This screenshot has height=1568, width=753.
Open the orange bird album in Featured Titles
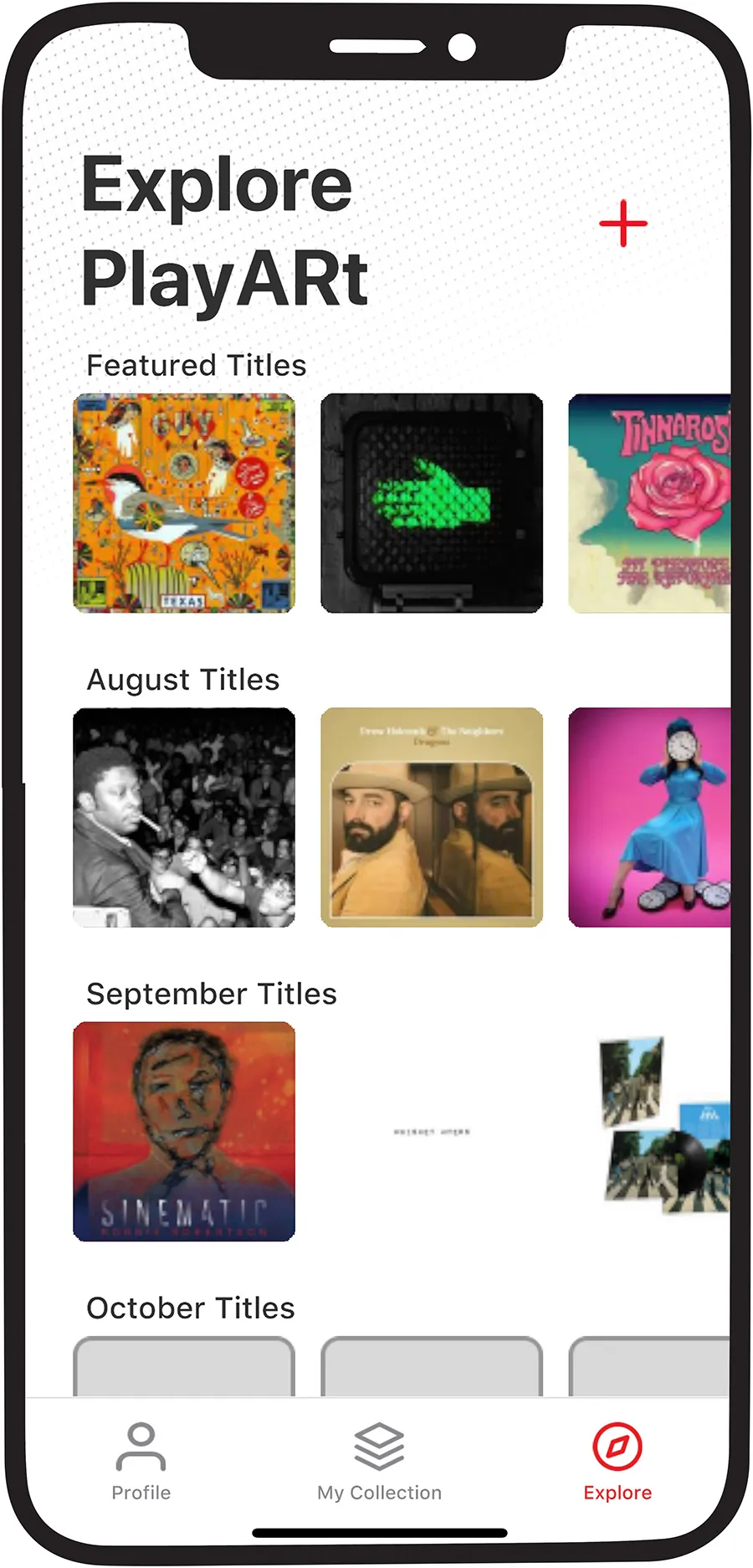click(184, 503)
